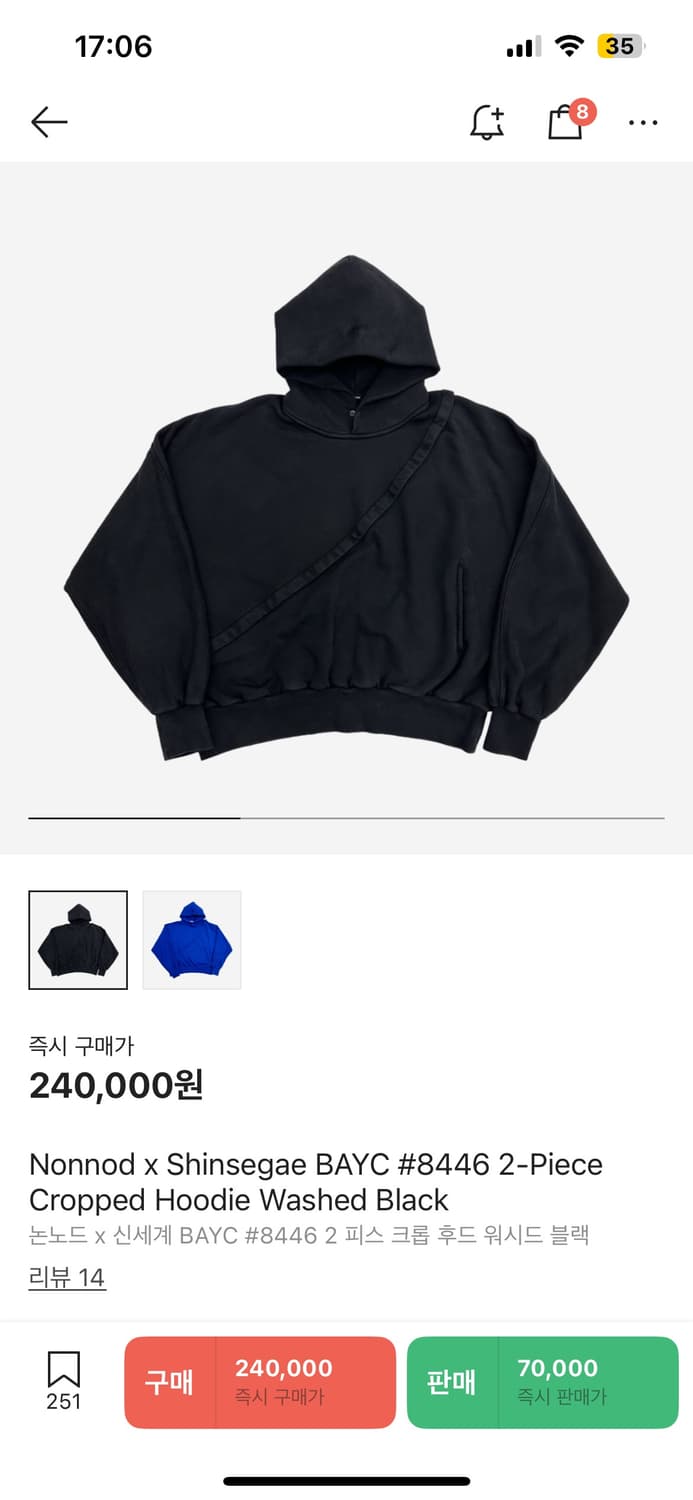Open the main hoodie product image
The height and width of the screenshot is (1500, 693).
pyautogui.click(x=346, y=510)
